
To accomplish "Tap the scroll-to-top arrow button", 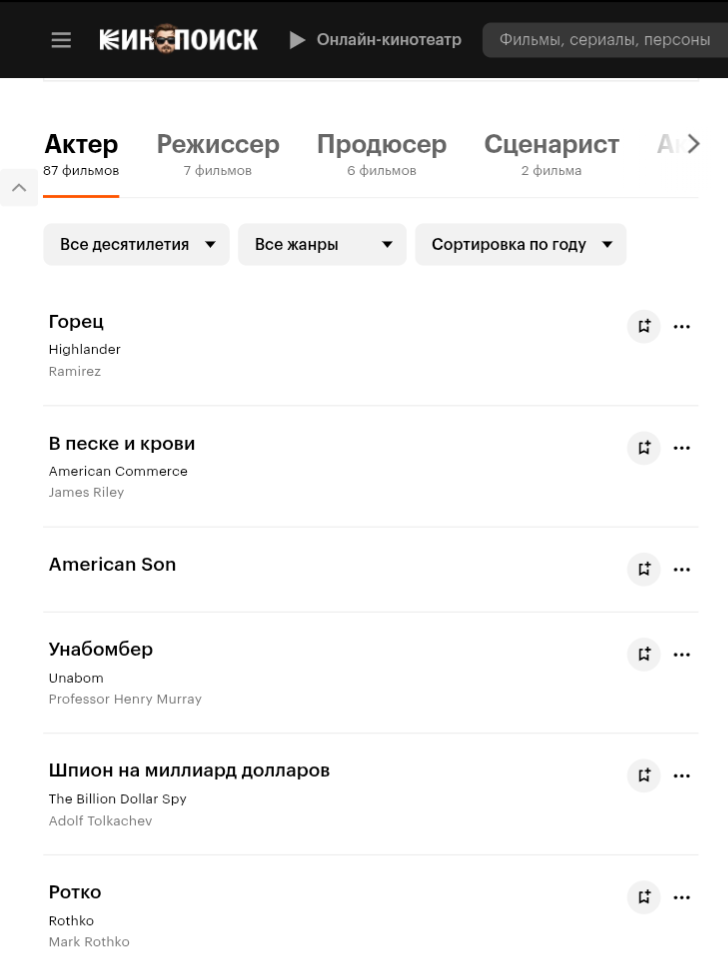I will click(x=19, y=188).
